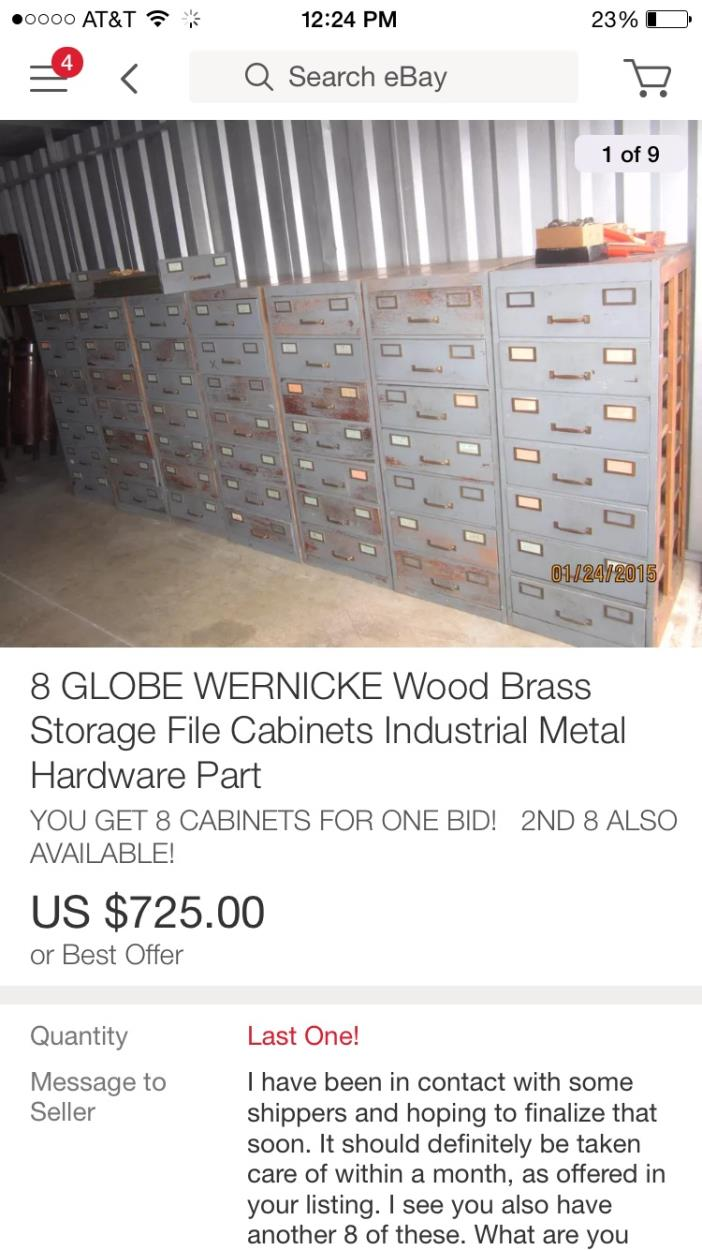Screen dimensions: 702x1250
Task: Tap the Search eBay field
Action: [384, 77]
